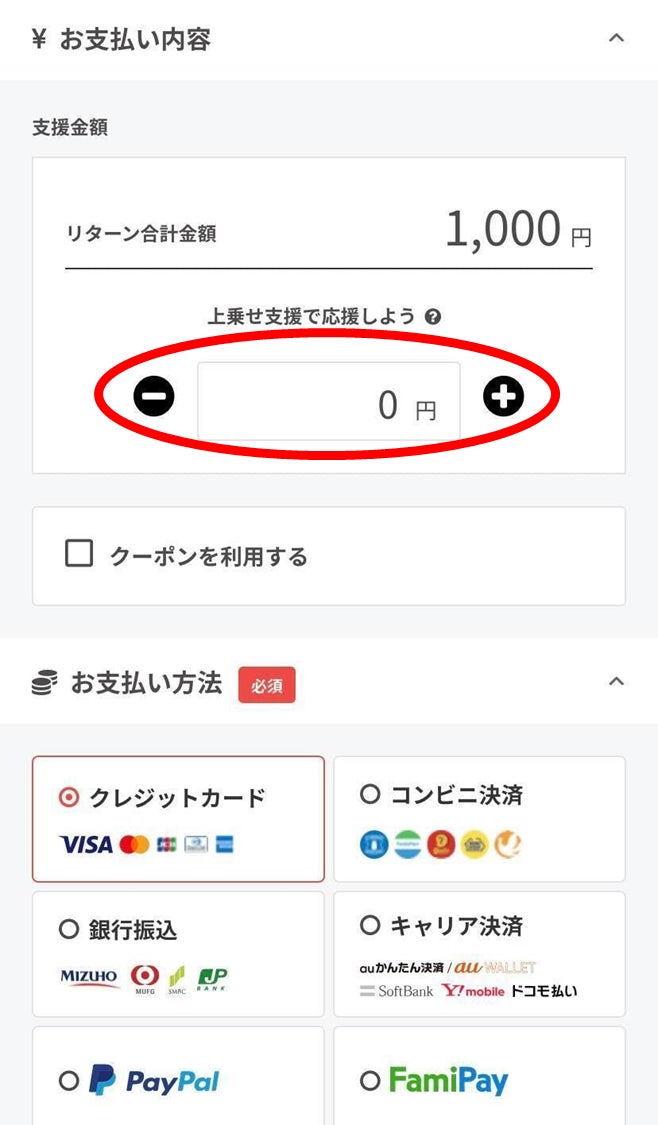The image size is (658, 1125).
Task: Collapse the お支払い内容 section
Action: (x=616, y=39)
